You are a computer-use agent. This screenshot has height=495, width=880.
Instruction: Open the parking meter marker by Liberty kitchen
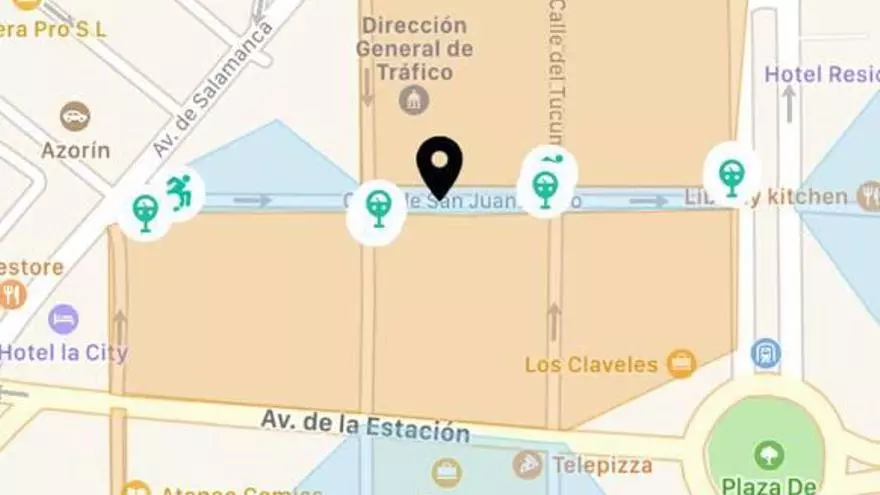click(x=732, y=178)
